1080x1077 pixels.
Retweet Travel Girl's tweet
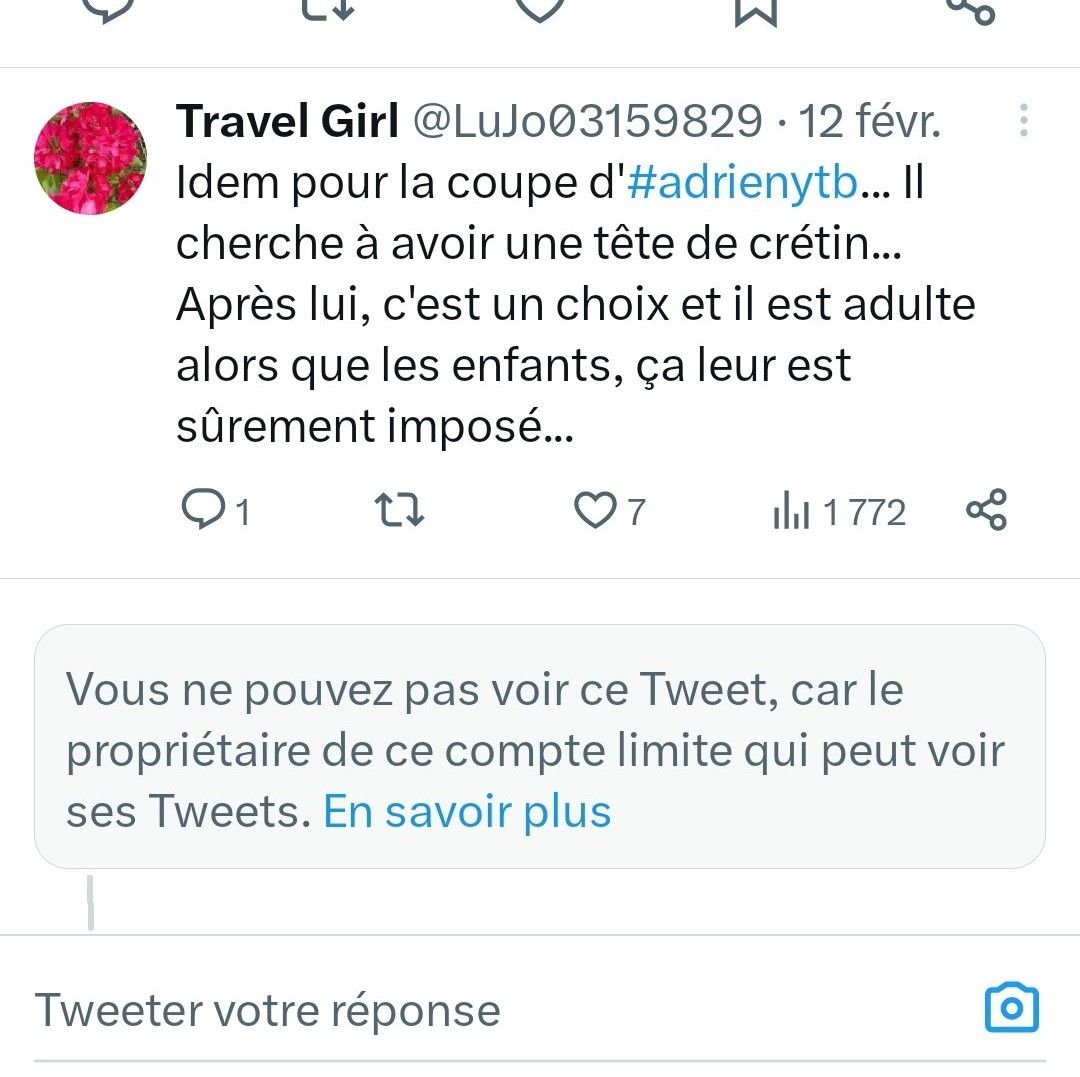point(399,511)
